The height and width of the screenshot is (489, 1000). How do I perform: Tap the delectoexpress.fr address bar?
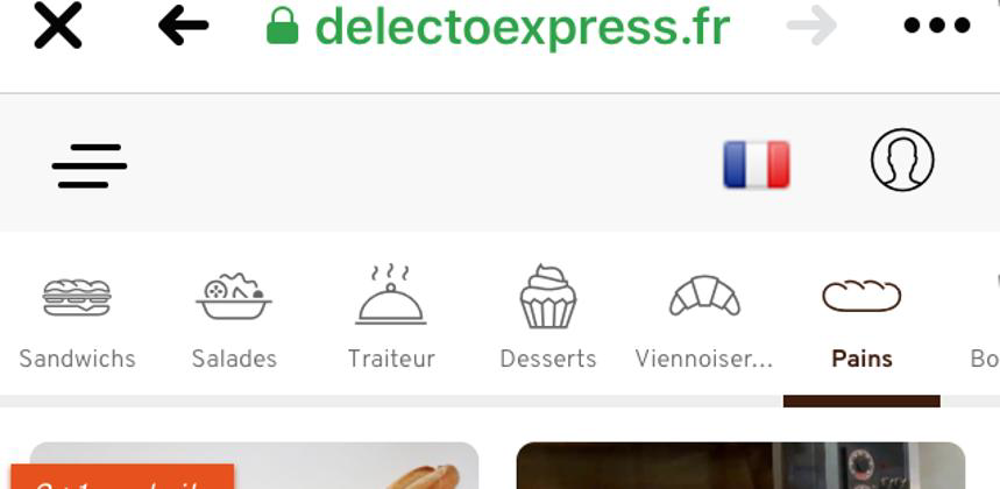498,28
